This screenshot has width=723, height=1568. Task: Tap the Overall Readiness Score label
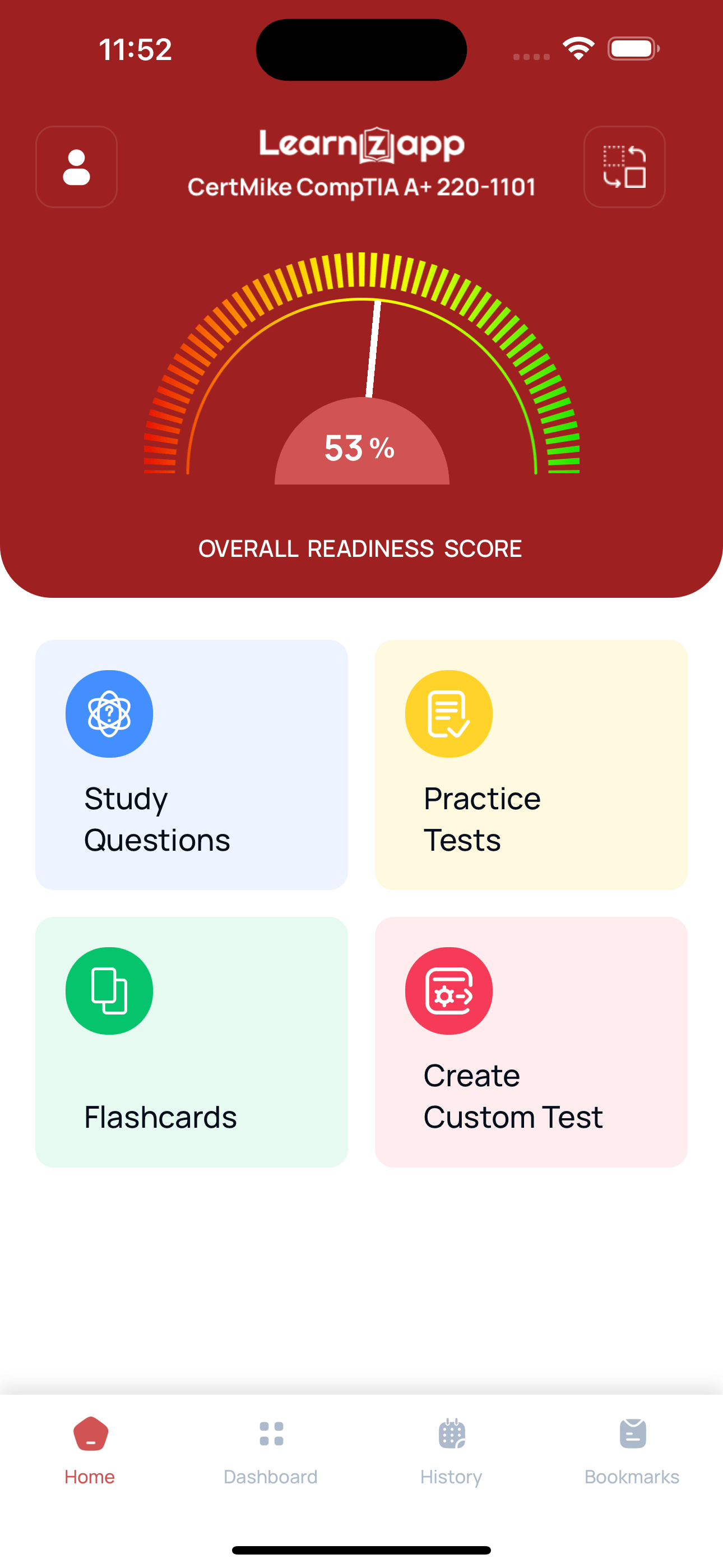click(x=360, y=548)
